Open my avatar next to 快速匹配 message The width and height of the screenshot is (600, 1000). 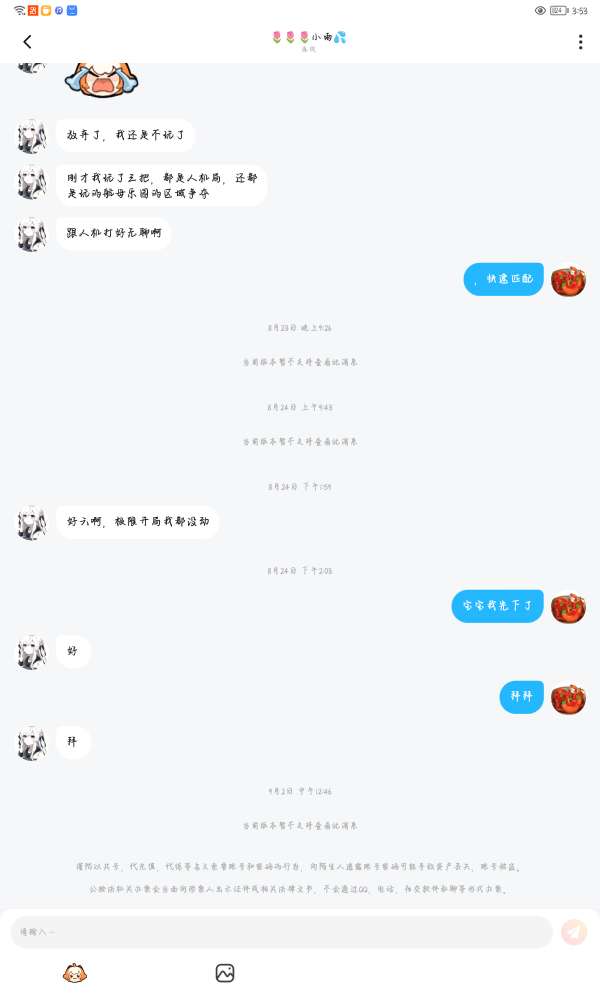(x=568, y=281)
